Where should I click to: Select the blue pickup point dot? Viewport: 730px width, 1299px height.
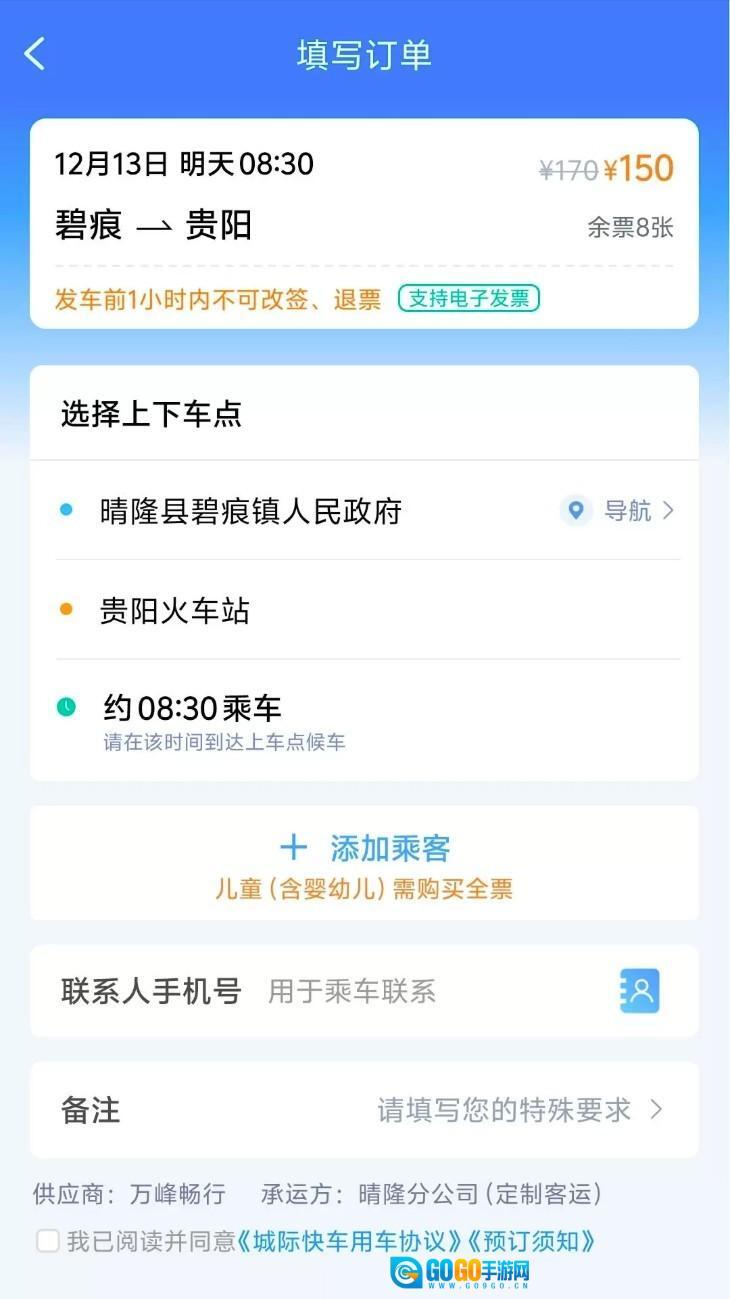tap(63, 509)
